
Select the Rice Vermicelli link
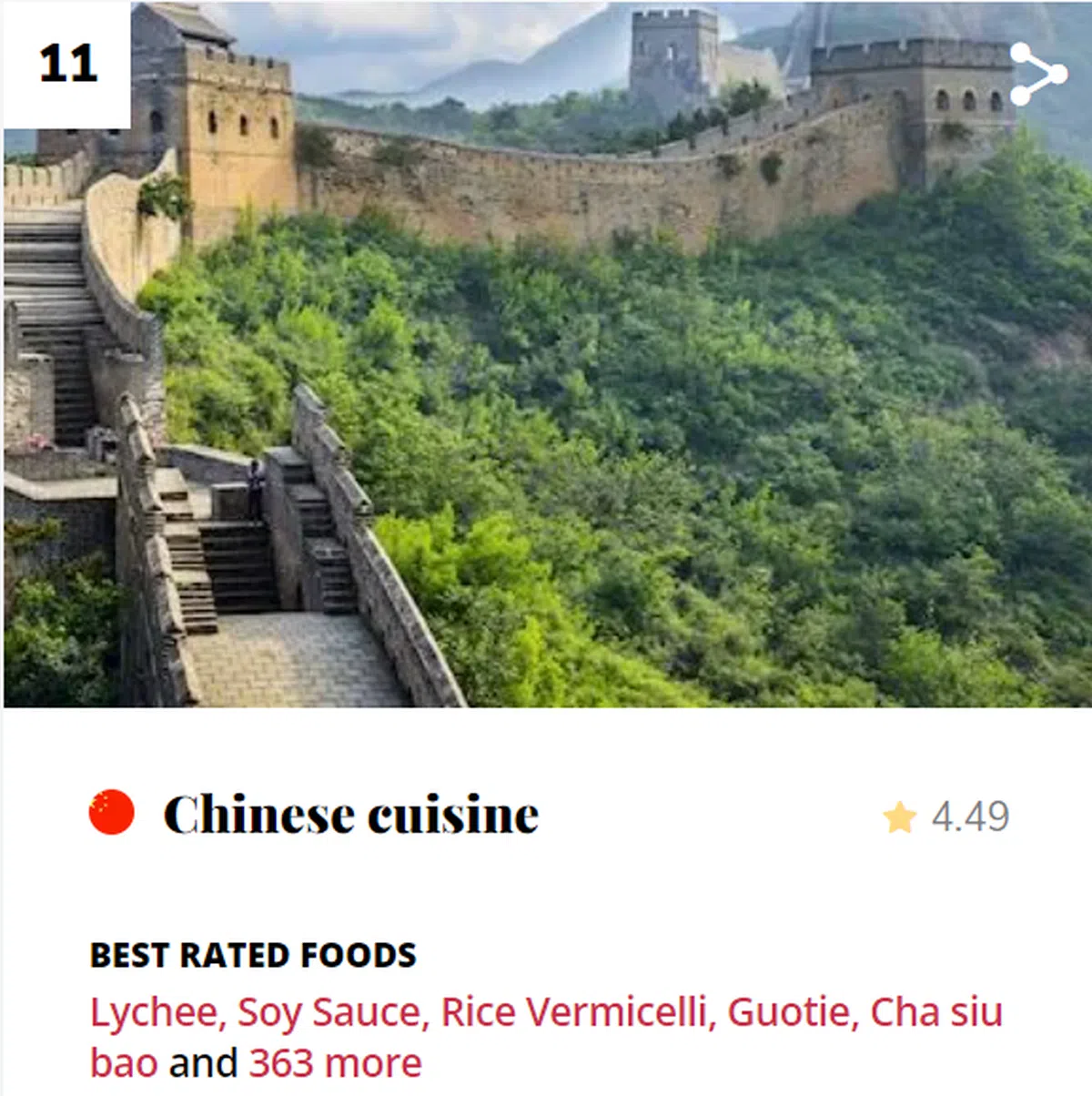click(x=573, y=1011)
